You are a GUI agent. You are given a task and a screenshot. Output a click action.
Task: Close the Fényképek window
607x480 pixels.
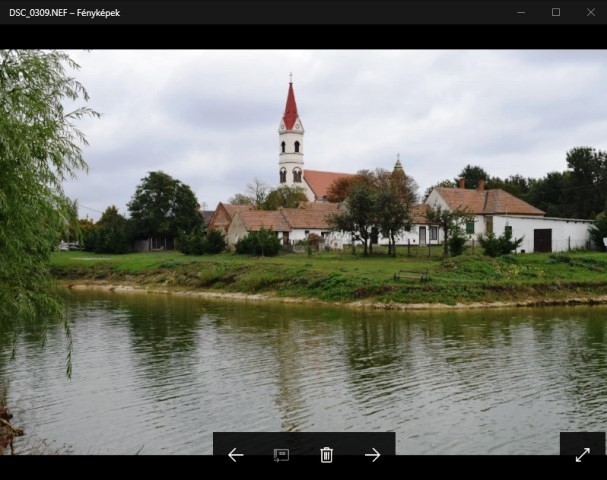(590, 12)
